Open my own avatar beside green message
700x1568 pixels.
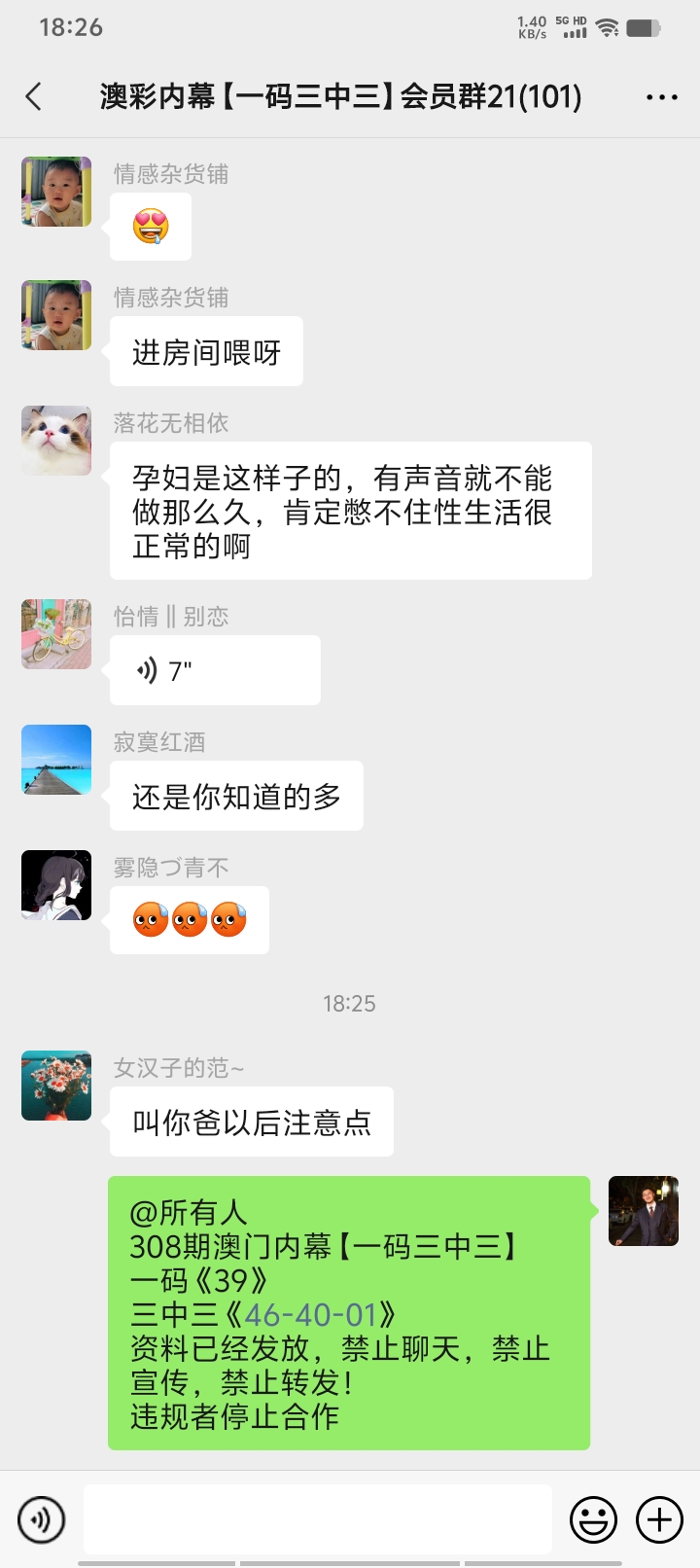[643, 1211]
